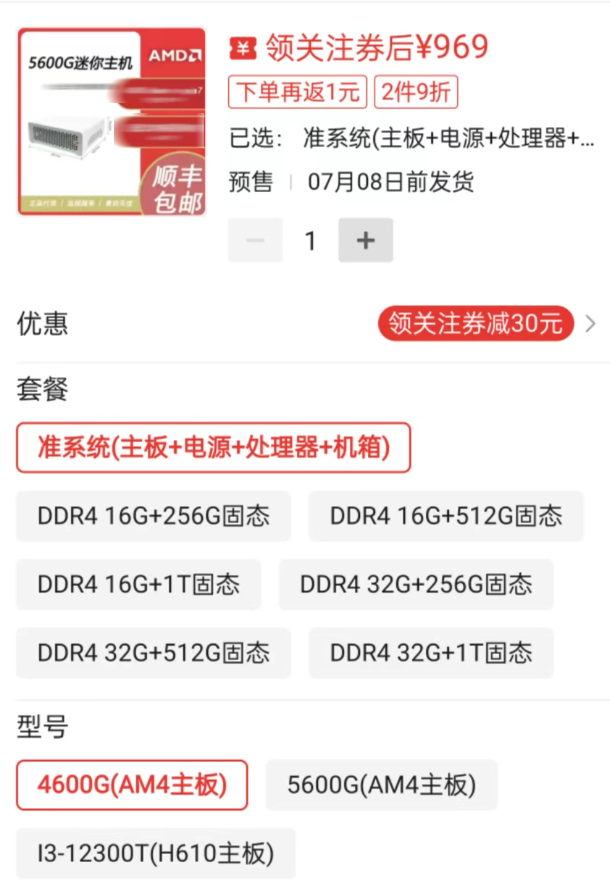View the product image thumbnail
The height and width of the screenshot is (887, 610).
pos(111,121)
